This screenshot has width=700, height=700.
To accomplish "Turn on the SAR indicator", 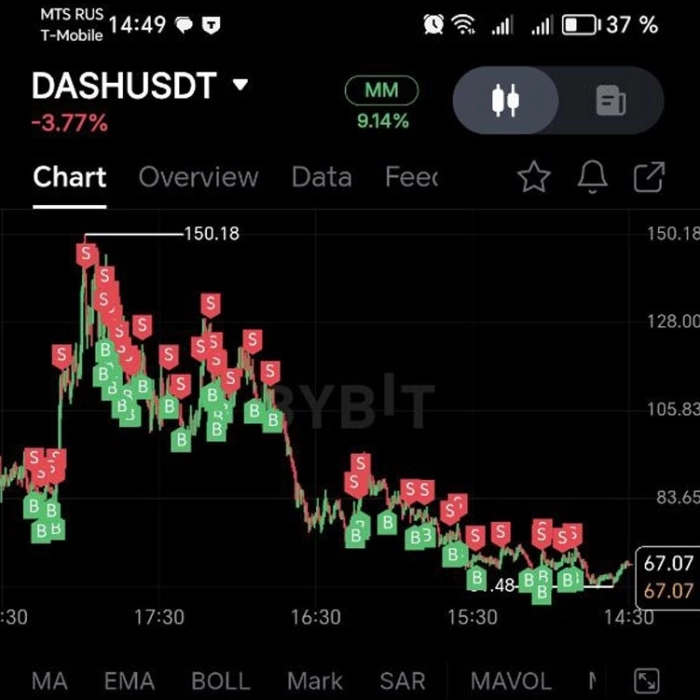I will click(402, 681).
